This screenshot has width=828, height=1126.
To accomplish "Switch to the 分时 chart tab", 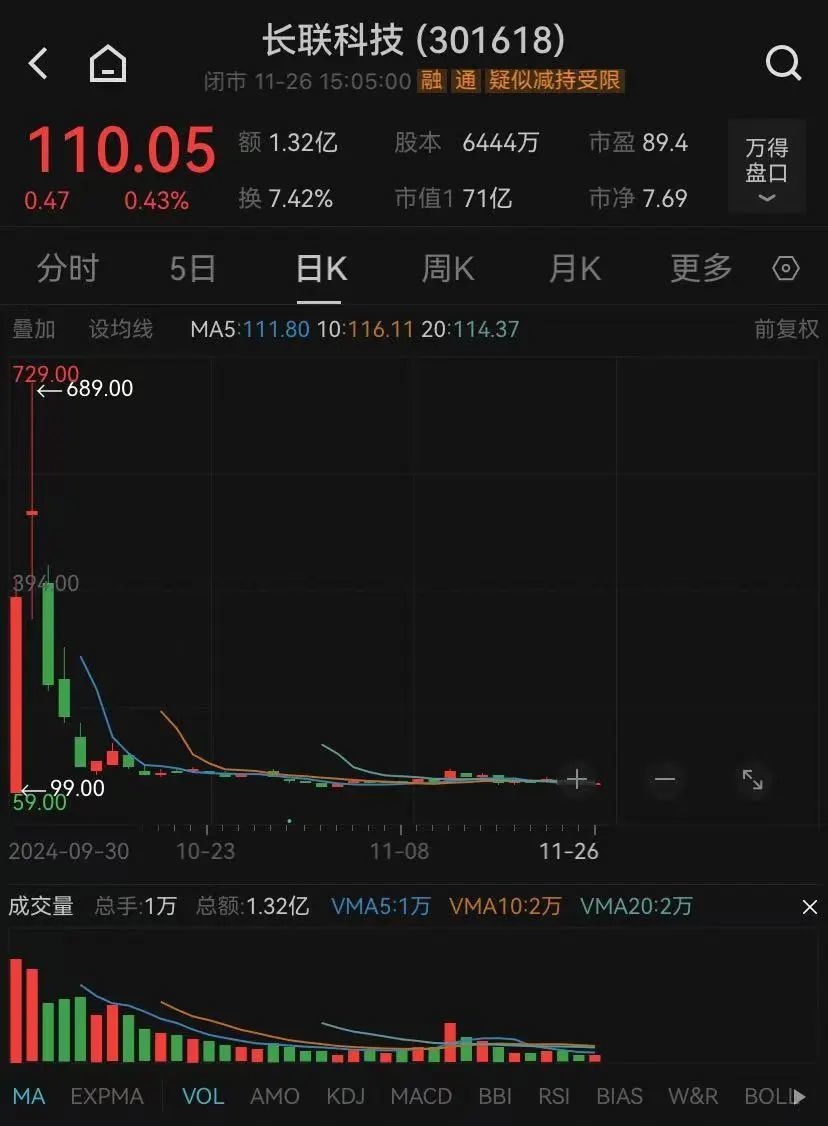I will coord(68,269).
